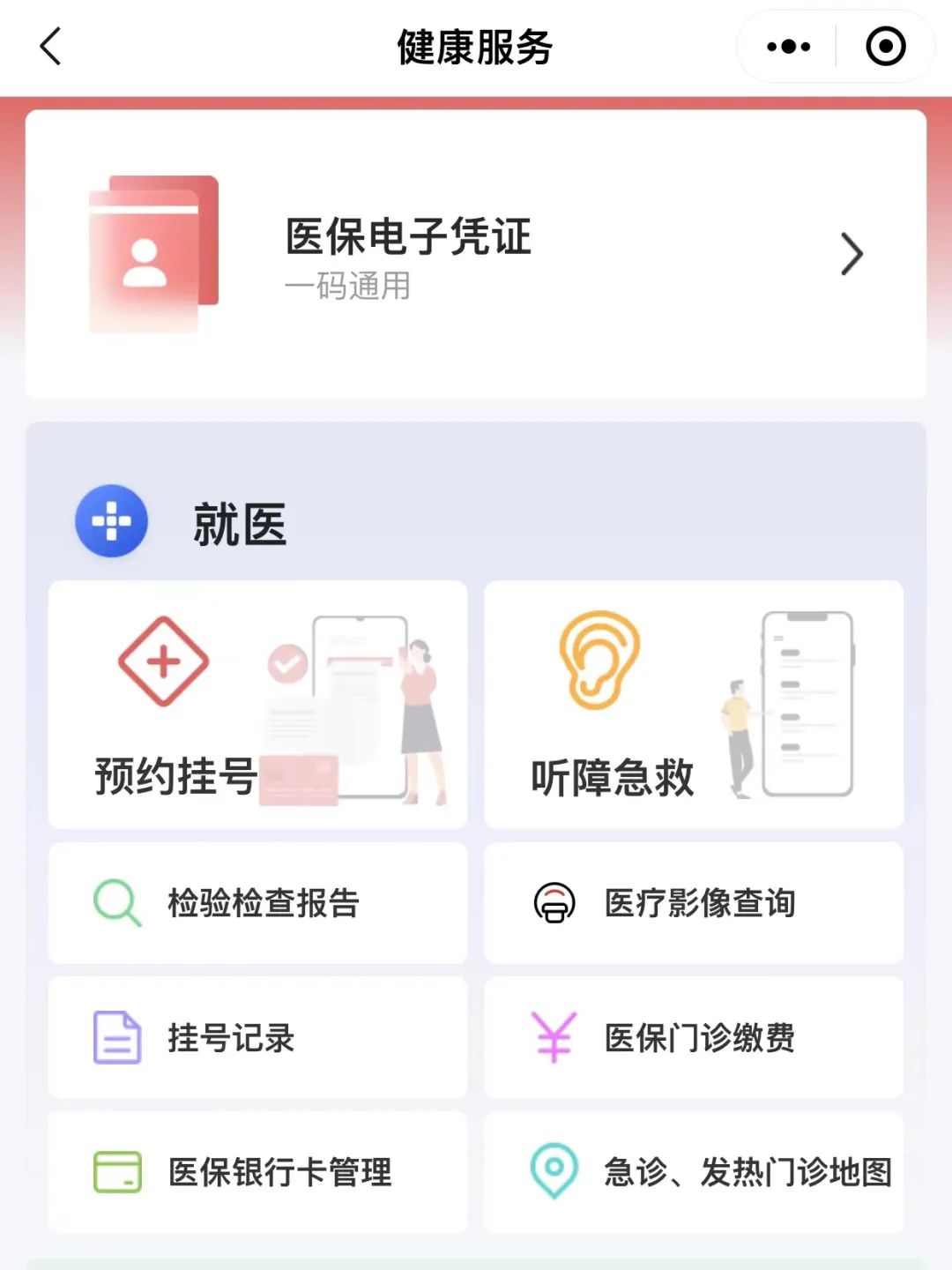952x1270 pixels.
Task: Open the 医保电子凭证 card
Action: tap(476, 254)
